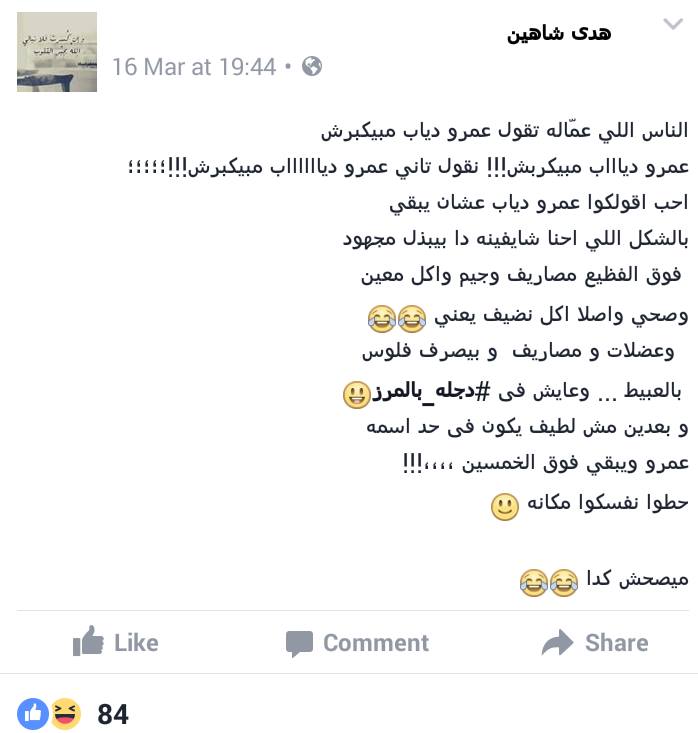Open the poster's profile picture
This screenshot has height=733, width=698.
tap(57, 52)
